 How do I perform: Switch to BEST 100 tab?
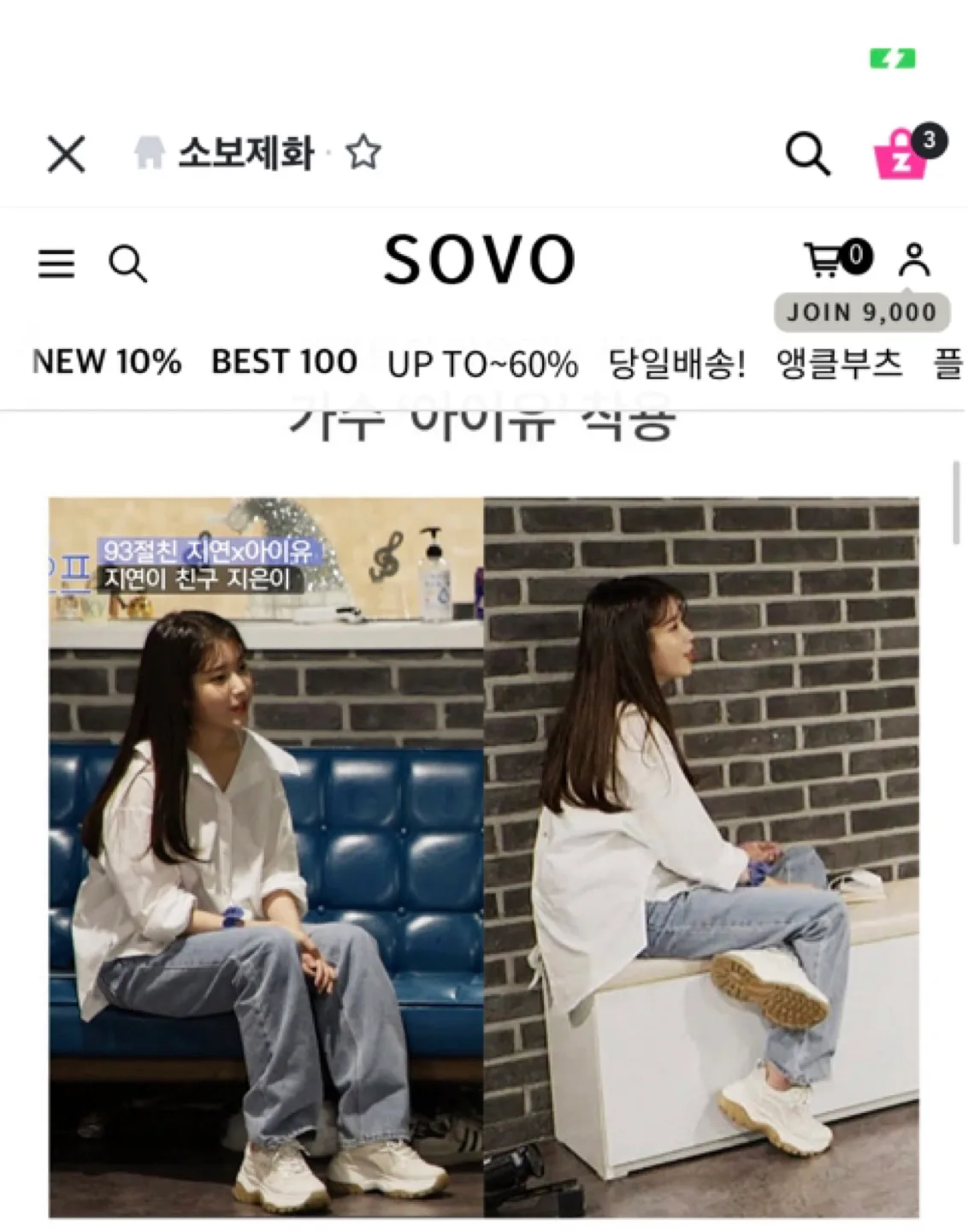click(x=284, y=362)
